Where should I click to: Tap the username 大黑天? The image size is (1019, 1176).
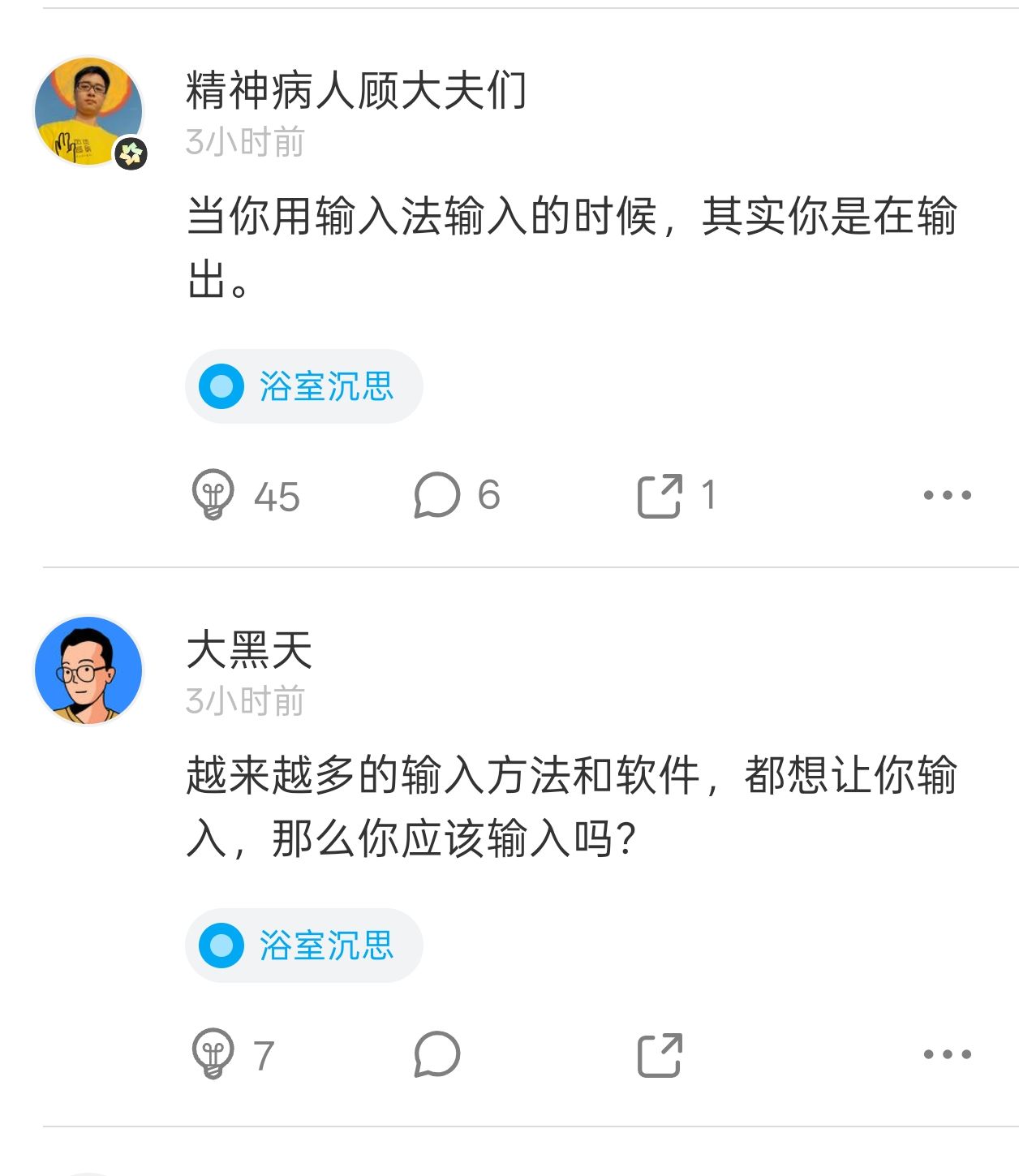249,650
